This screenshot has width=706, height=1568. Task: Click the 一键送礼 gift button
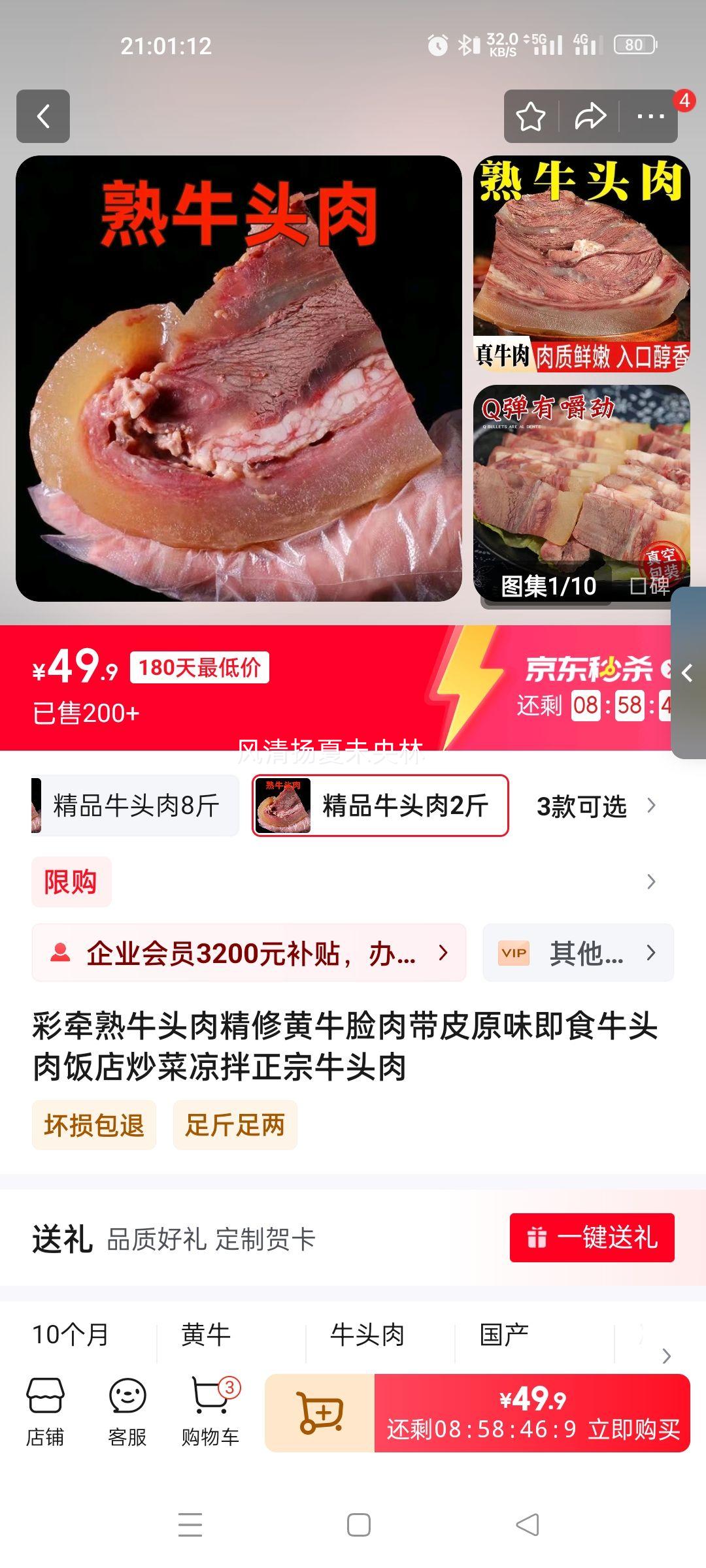tap(592, 1238)
